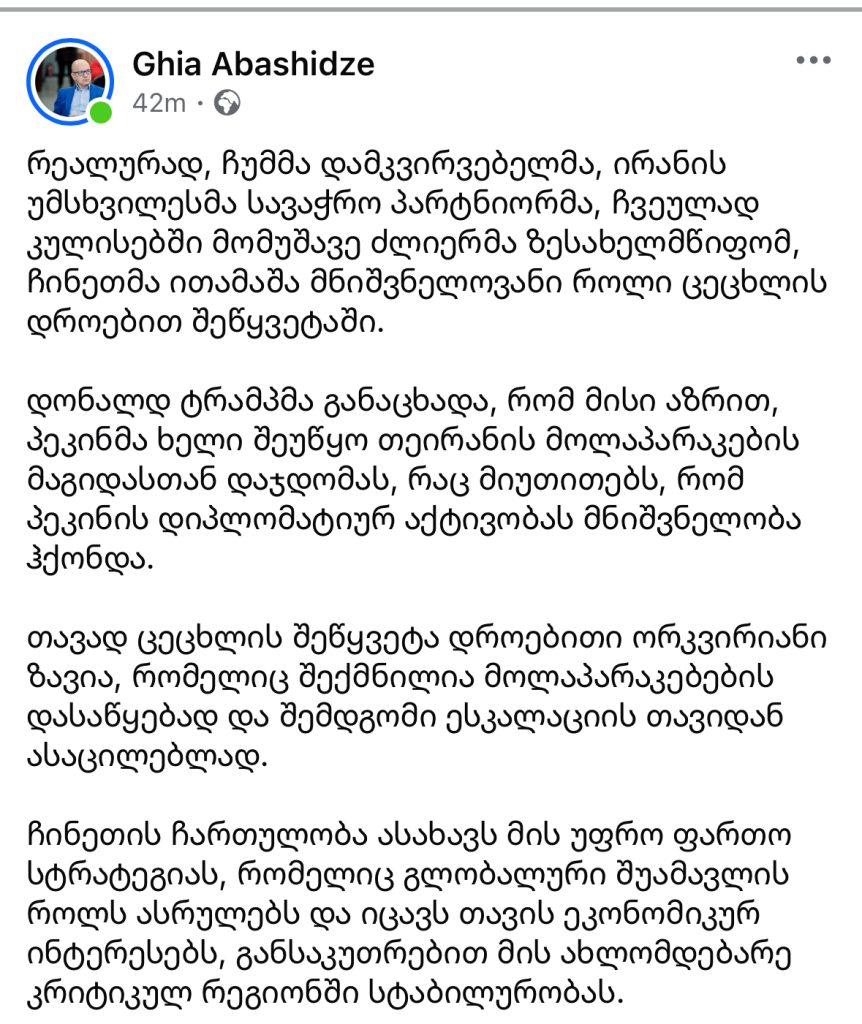Open Ghia Abashidze's profile picture
This screenshot has height=1024, width=862.
tap(69, 81)
